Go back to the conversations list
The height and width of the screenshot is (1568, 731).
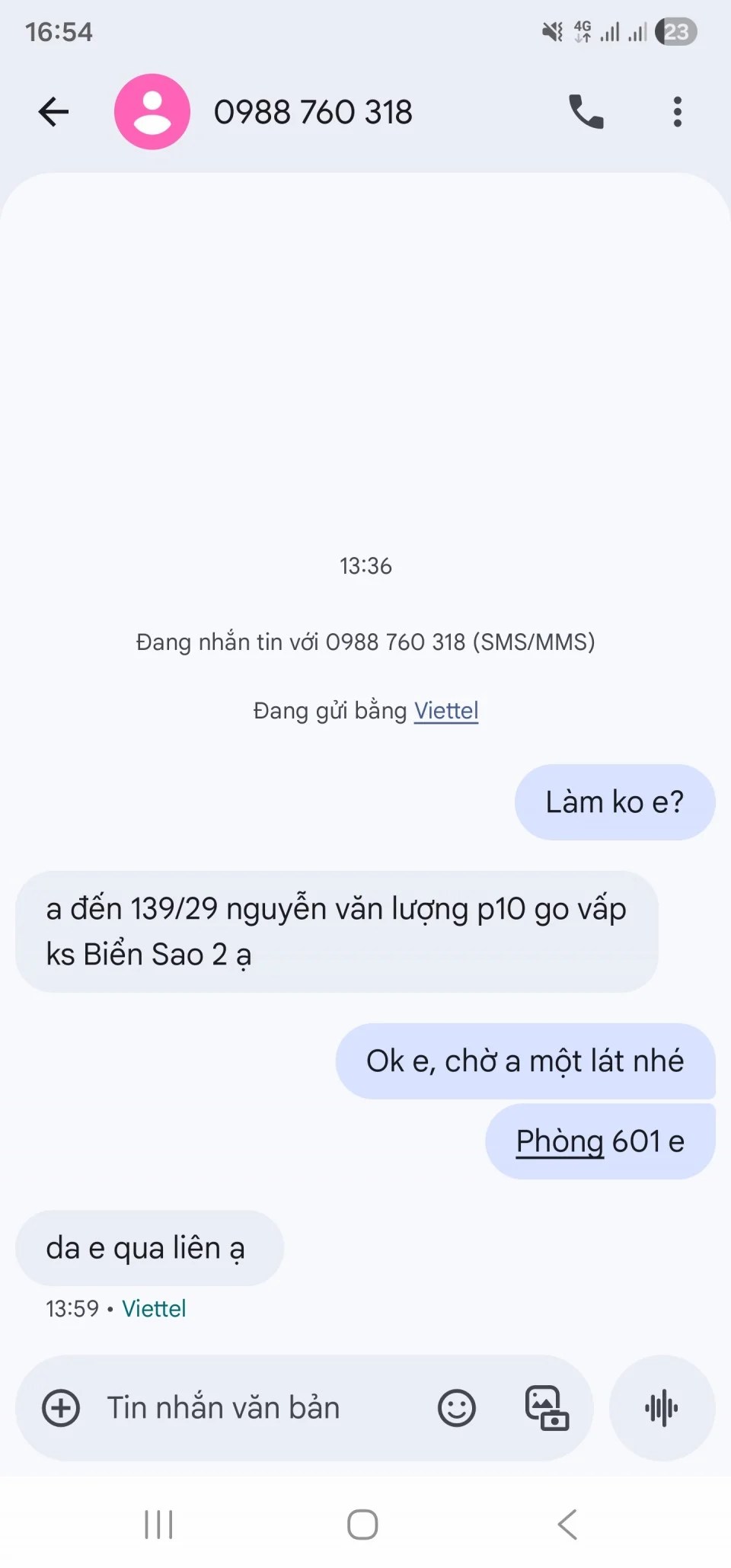53,112
